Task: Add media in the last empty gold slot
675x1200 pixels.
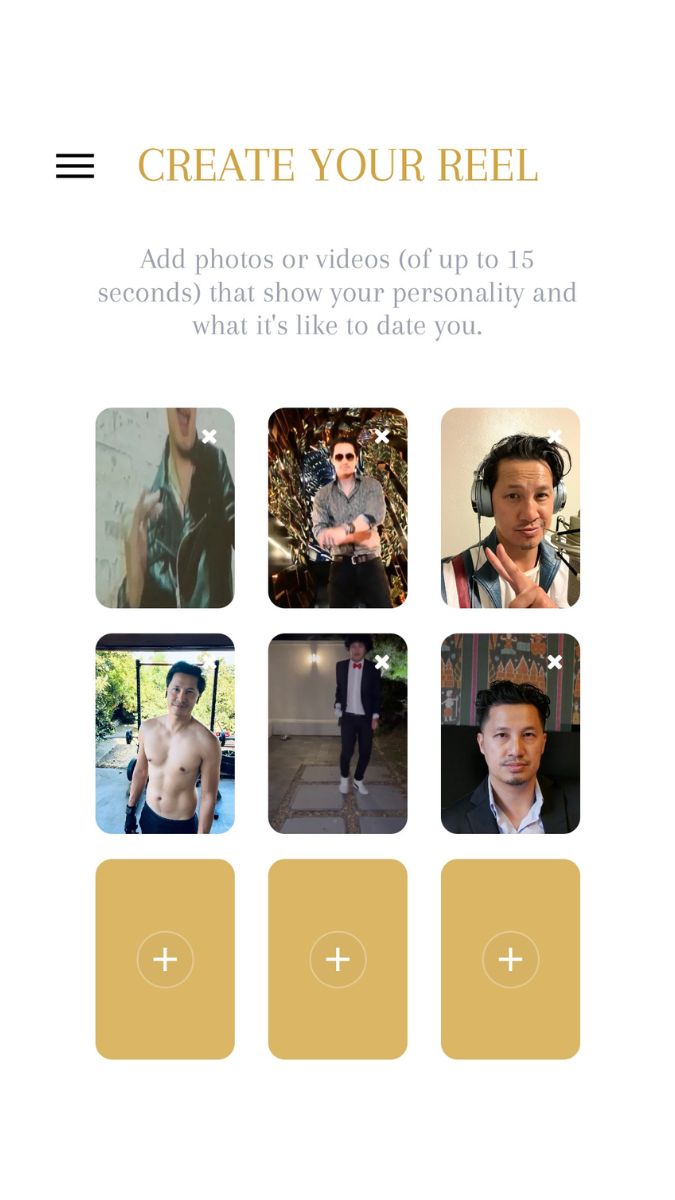Action: coord(510,960)
